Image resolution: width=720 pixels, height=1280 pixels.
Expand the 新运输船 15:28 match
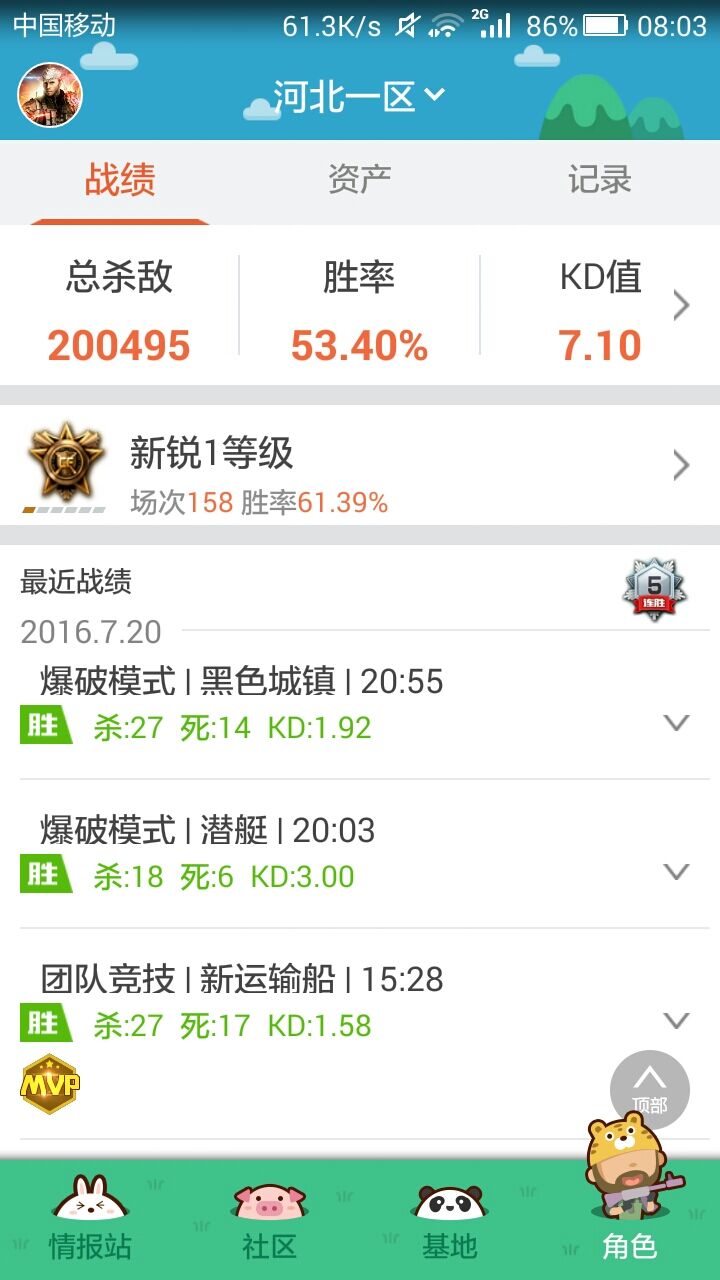coord(677,1021)
